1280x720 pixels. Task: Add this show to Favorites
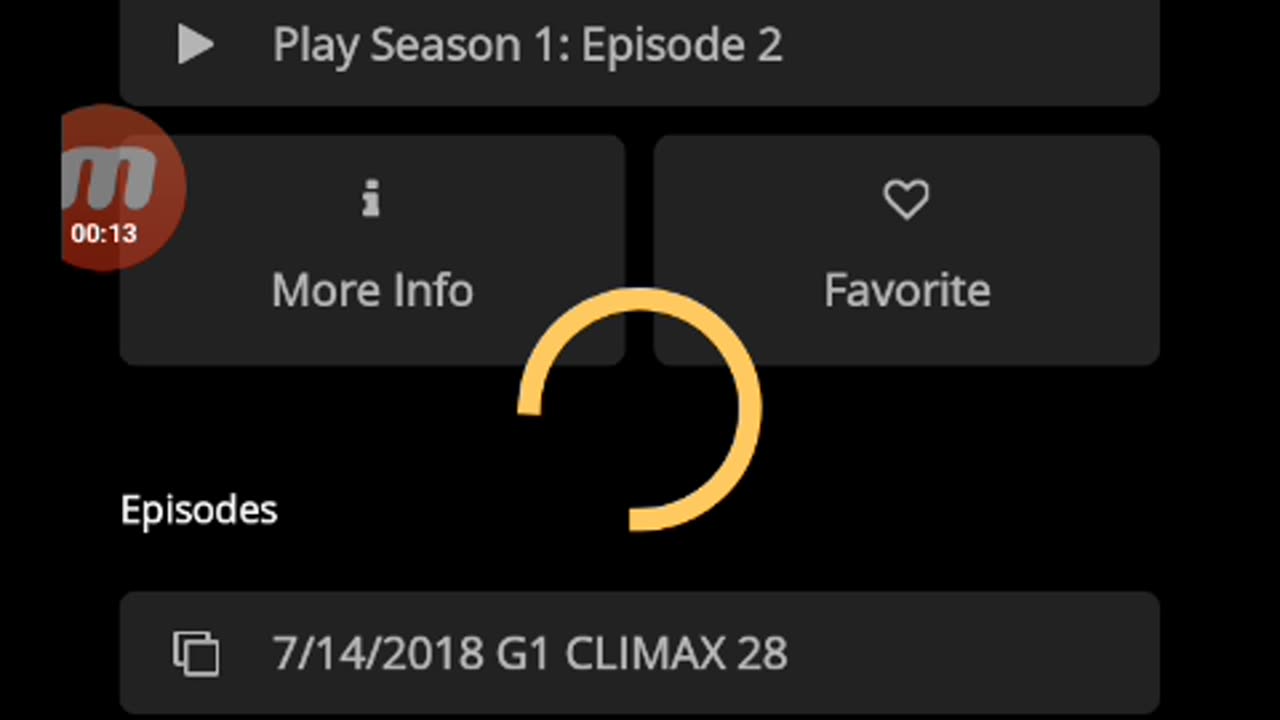coord(906,250)
